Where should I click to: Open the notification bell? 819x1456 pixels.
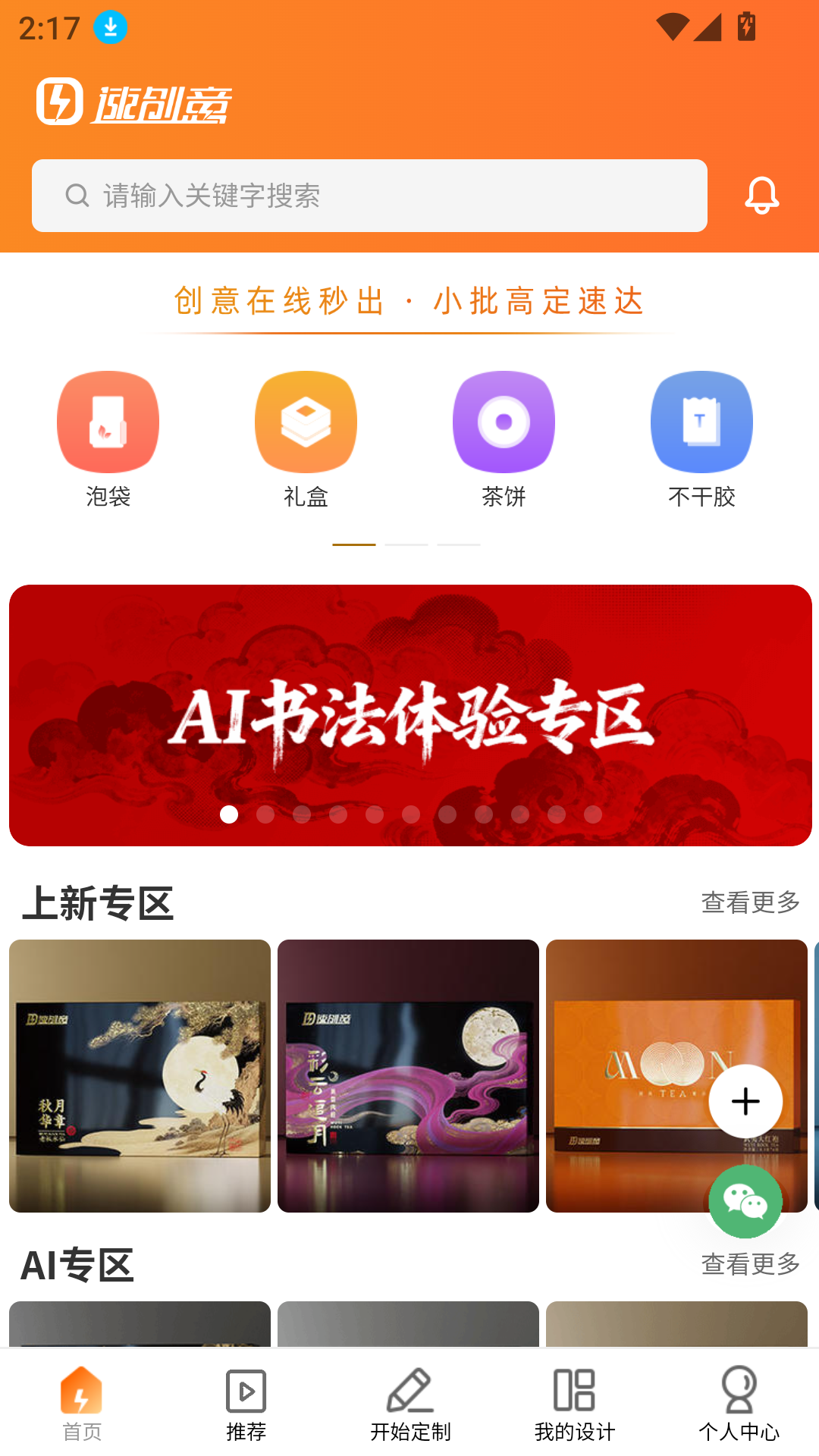tap(761, 195)
